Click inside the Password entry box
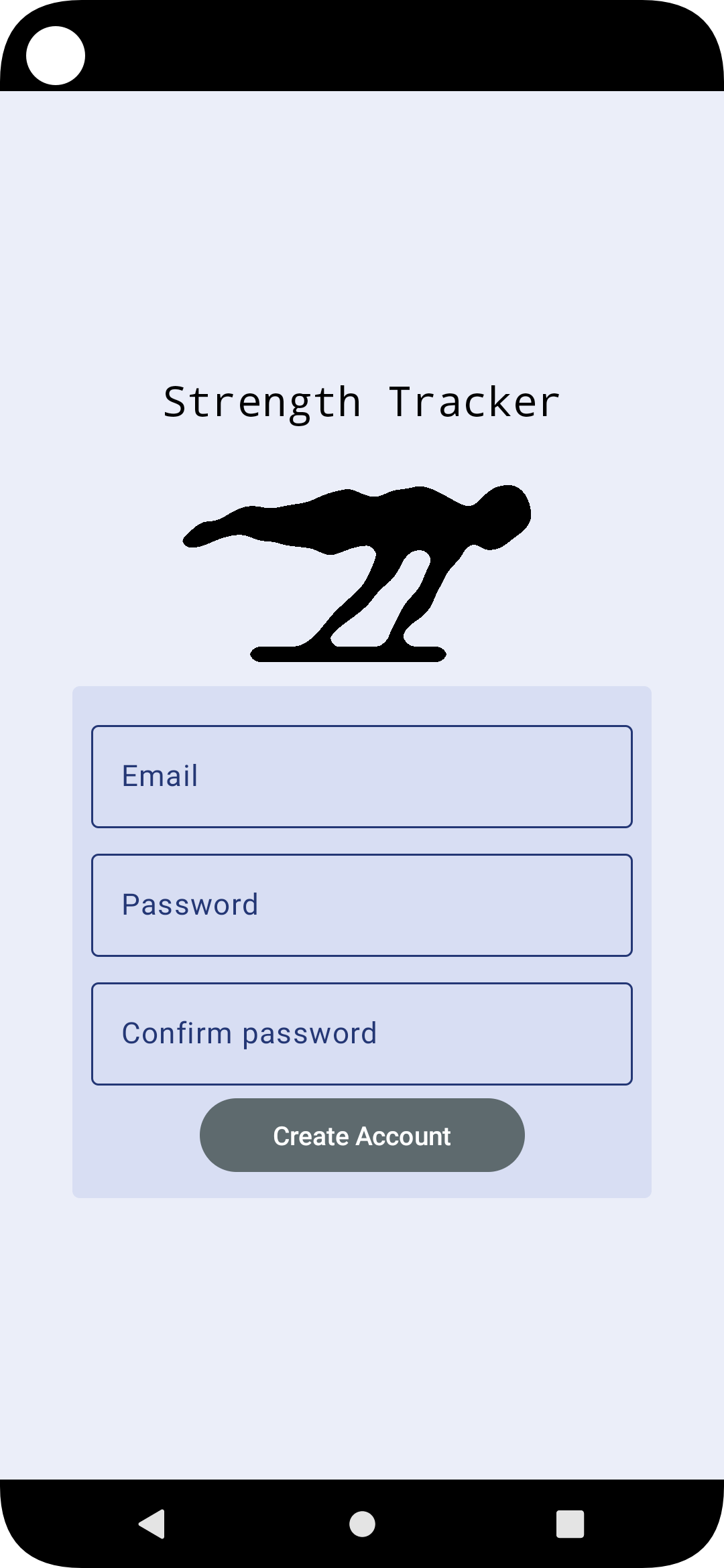The image size is (724, 1568). click(361, 904)
